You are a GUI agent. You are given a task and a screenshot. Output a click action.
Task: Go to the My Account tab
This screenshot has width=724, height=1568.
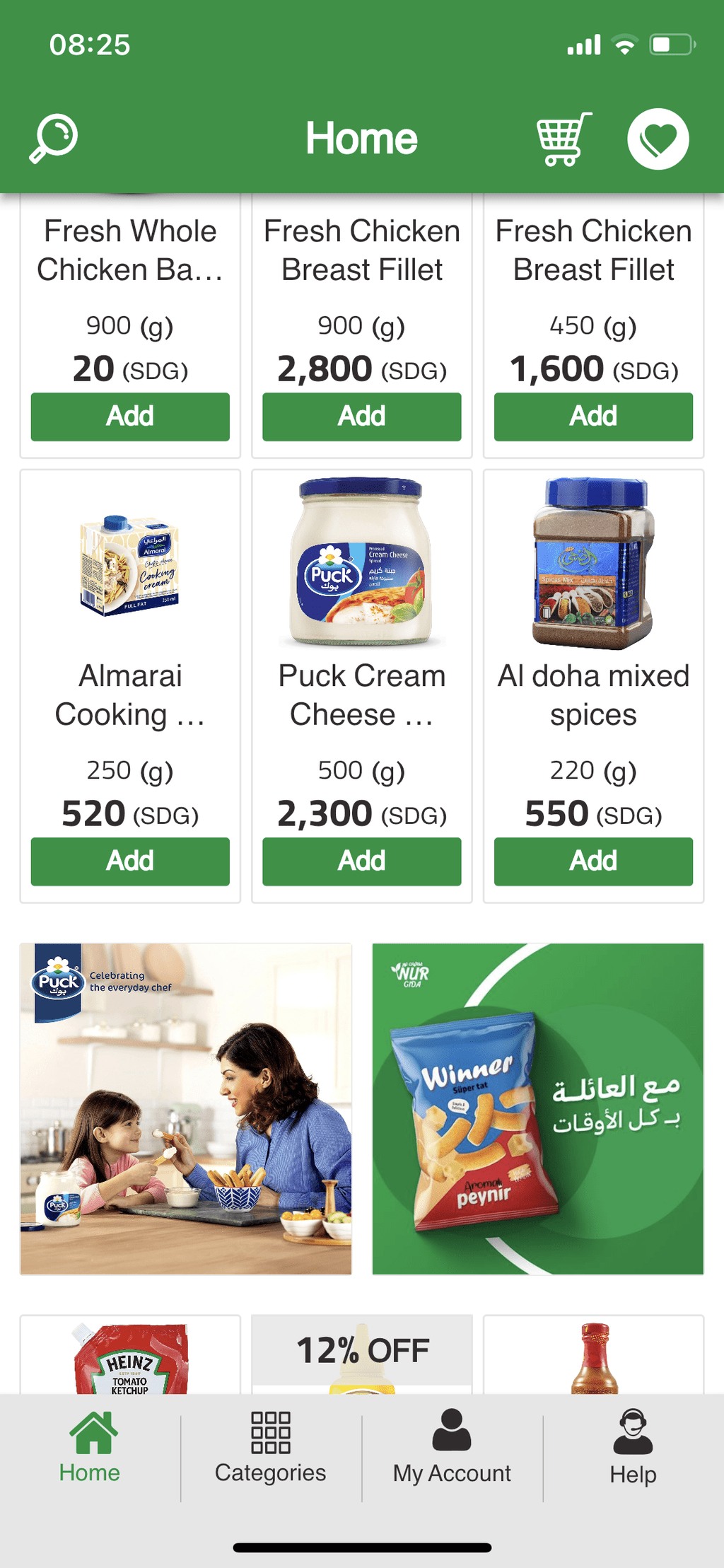coord(452,1447)
